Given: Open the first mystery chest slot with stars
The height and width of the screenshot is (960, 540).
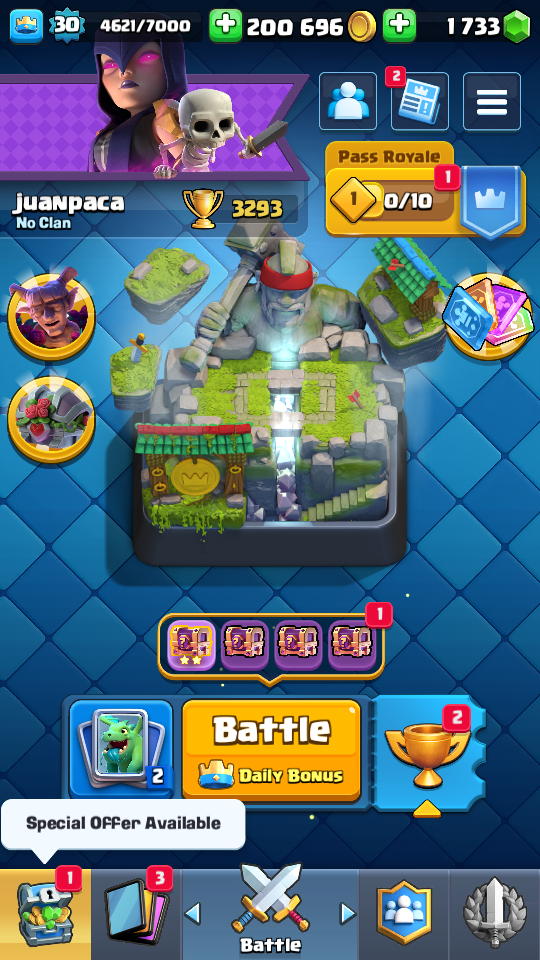Looking at the screenshot, I should [x=192, y=646].
